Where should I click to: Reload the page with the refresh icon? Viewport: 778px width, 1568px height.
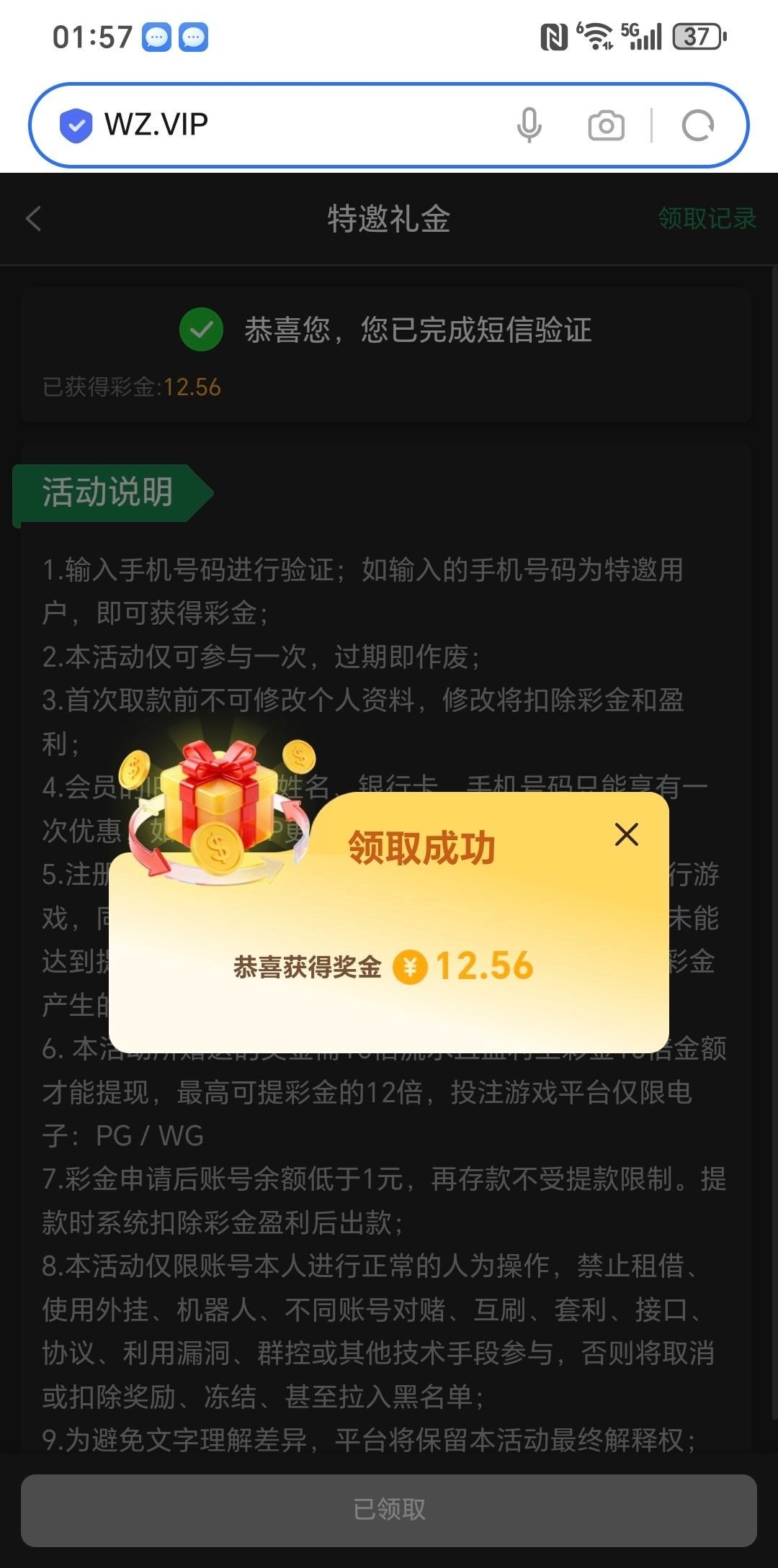coord(697,126)
